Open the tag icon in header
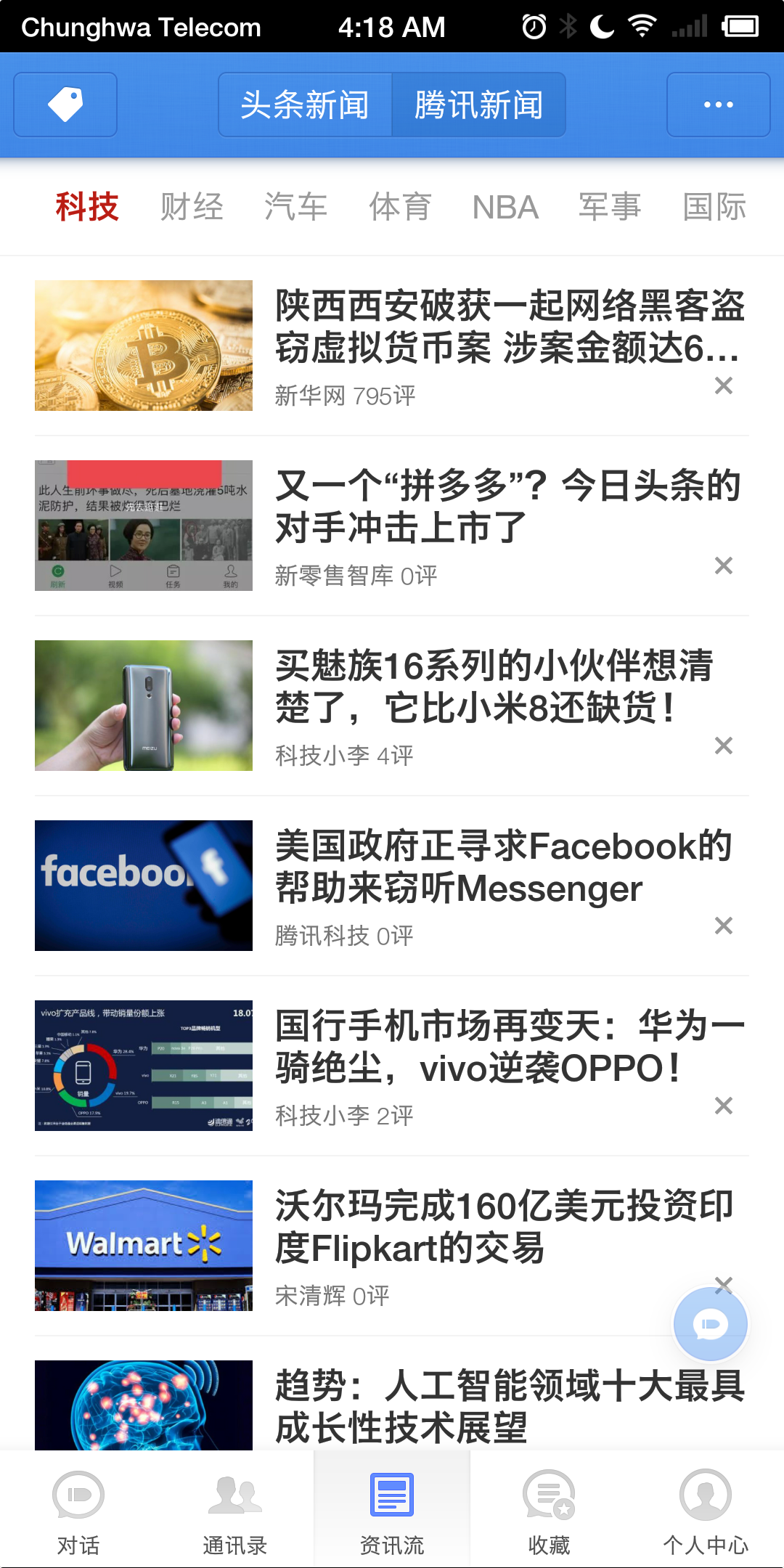The height and width of the screenshot is (1568, 784). tap(65, 105)
